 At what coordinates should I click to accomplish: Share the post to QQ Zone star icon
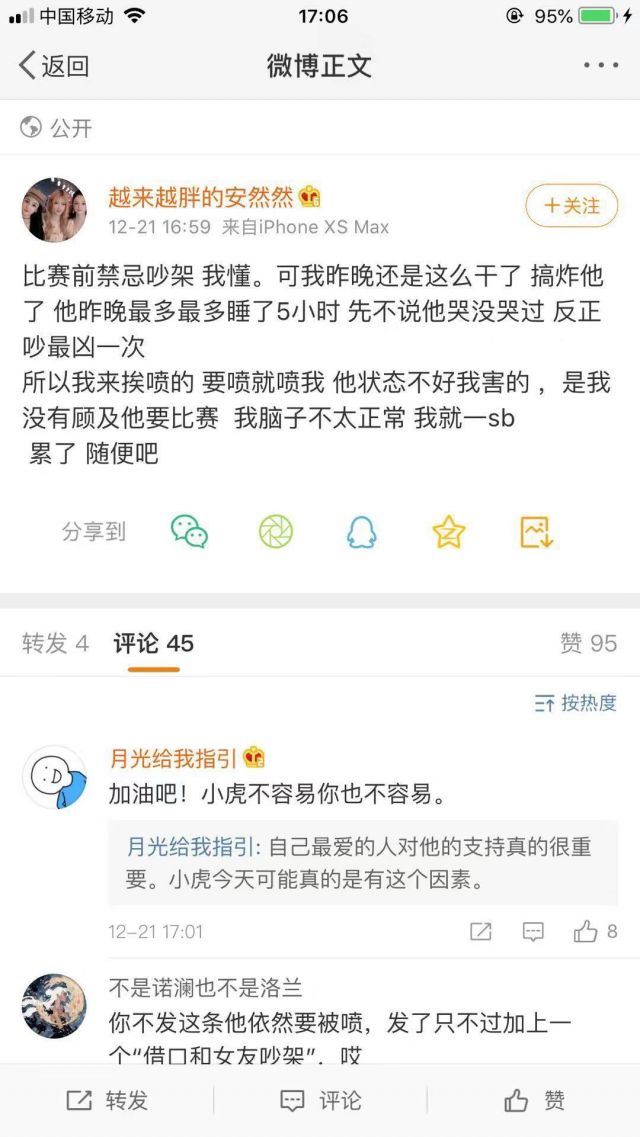(x=449, y=532)
